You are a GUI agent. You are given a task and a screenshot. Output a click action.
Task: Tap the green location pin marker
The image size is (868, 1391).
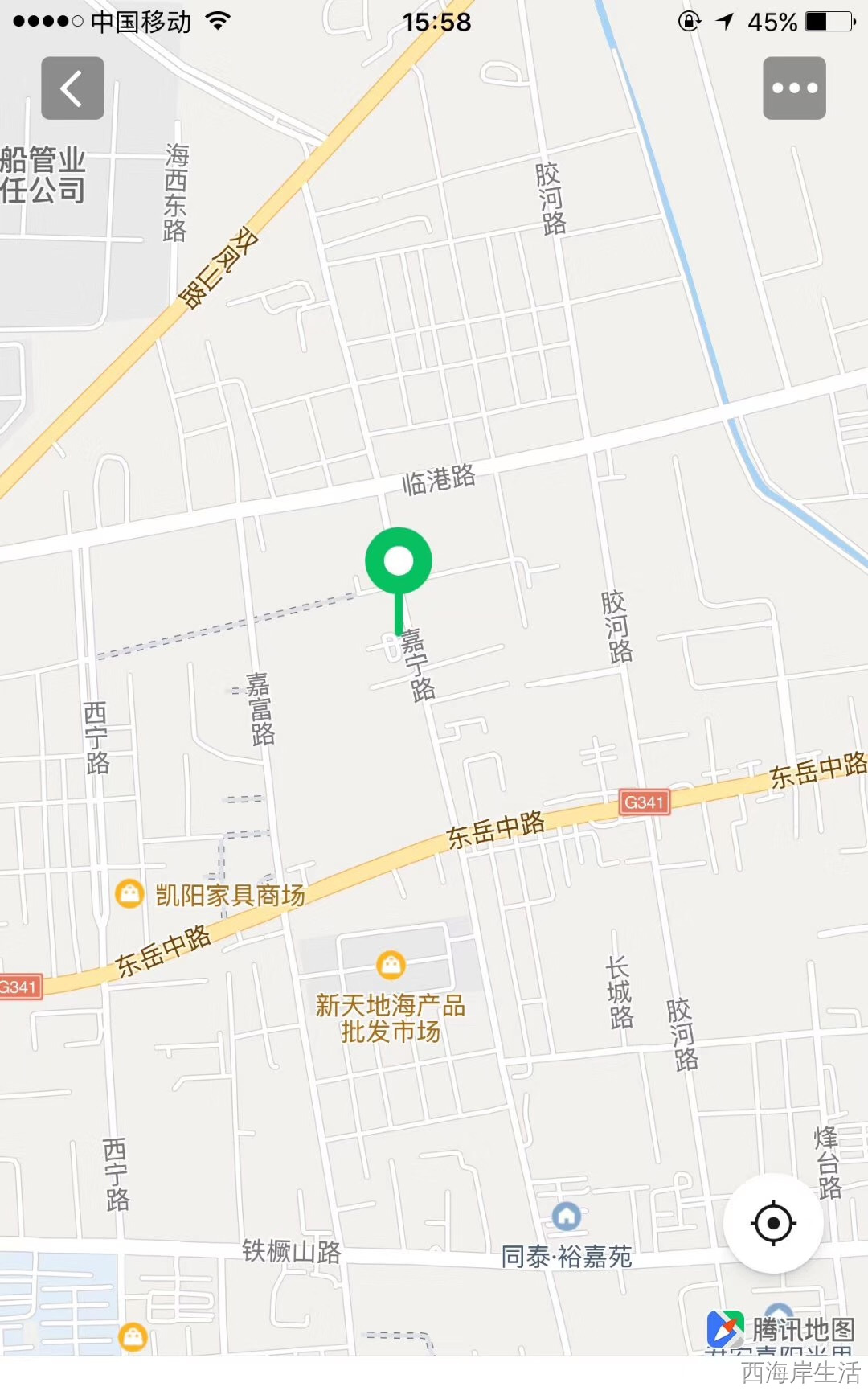(399, 562)
